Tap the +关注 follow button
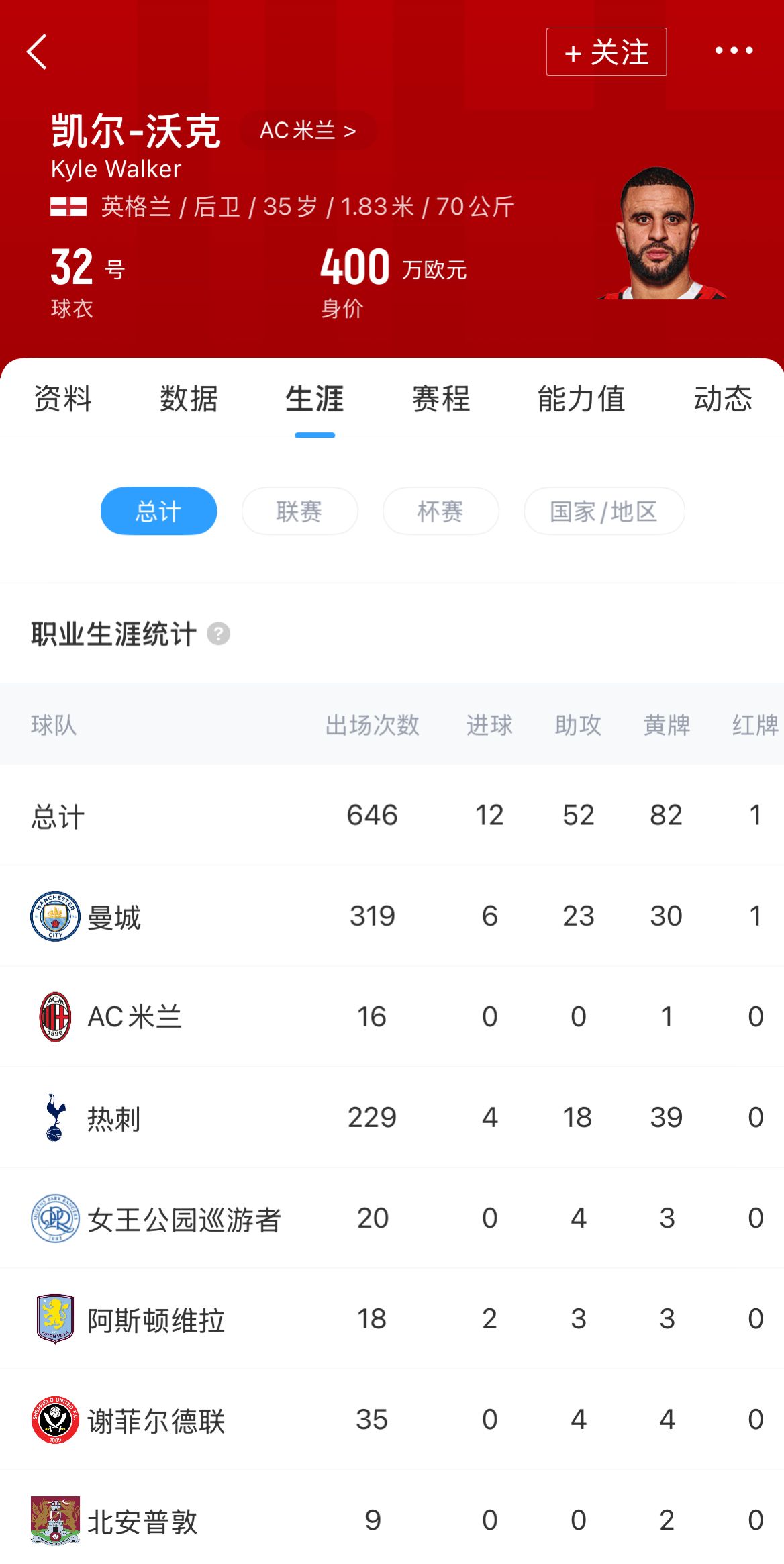The image size is (784, 1564). point(606,52)
